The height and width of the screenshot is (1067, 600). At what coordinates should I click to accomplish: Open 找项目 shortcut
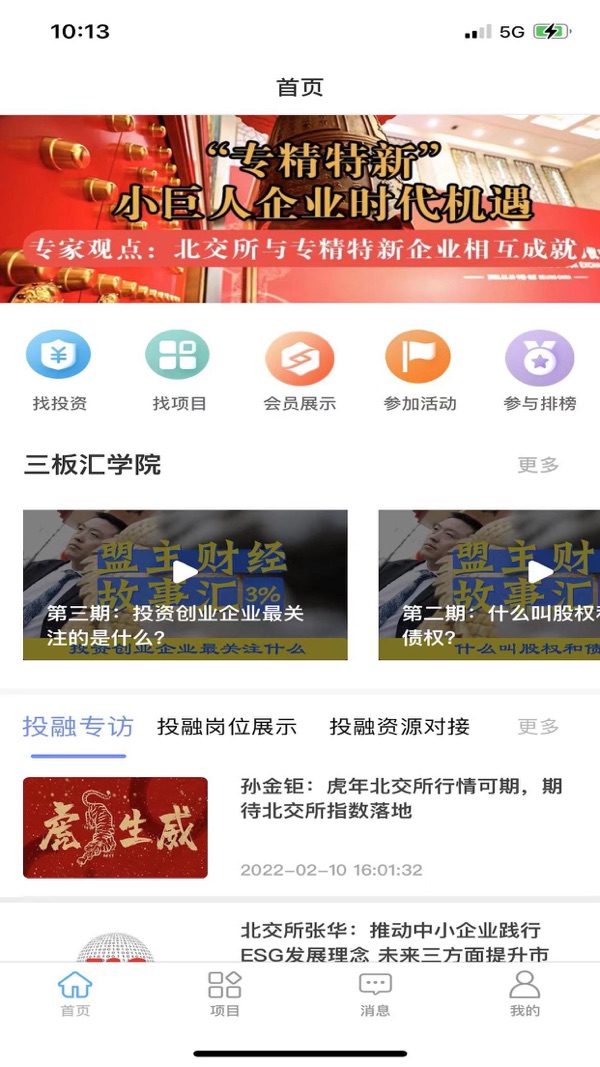tap(179, 371)
